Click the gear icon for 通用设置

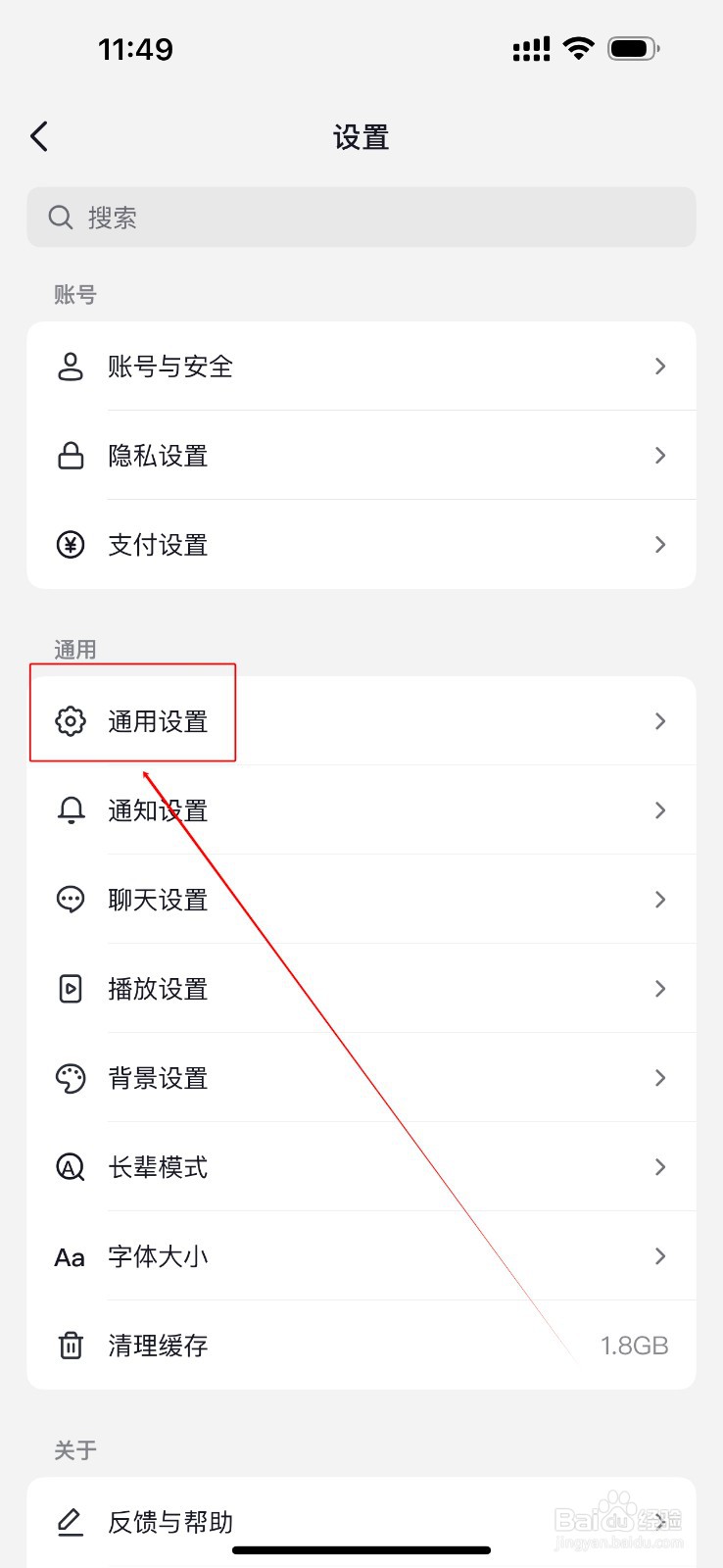pyautogui.click(x=70, y=721)
